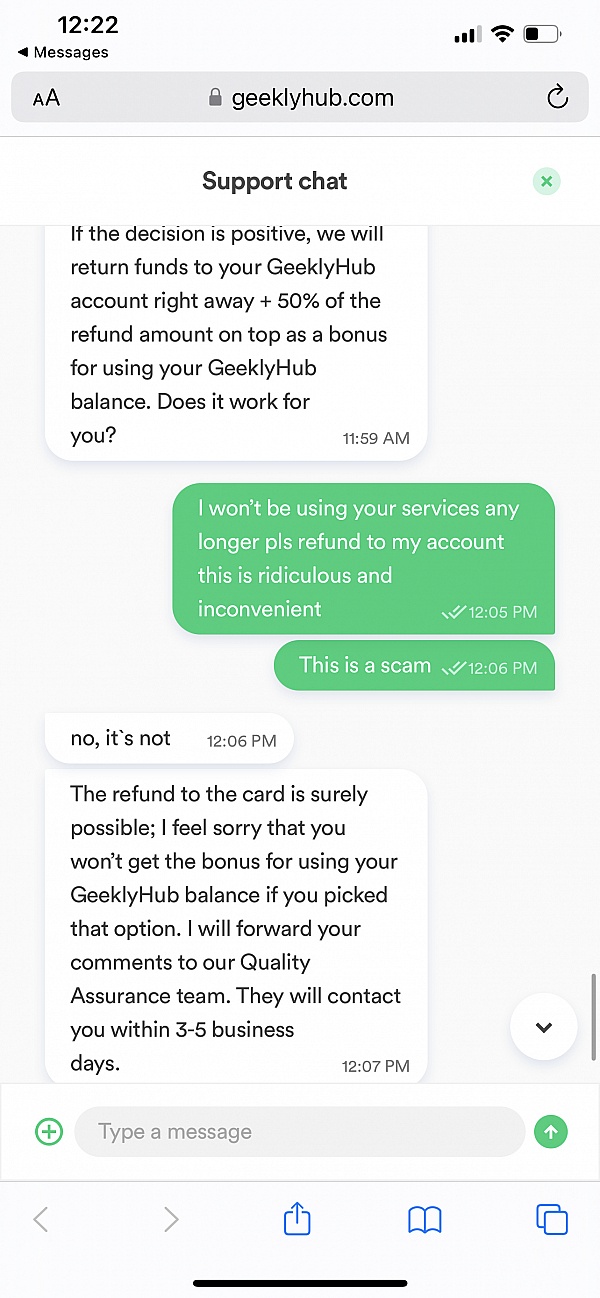Viewport: 600px width, 1298px height.
Task: Close the support chat
Action: 546,181
